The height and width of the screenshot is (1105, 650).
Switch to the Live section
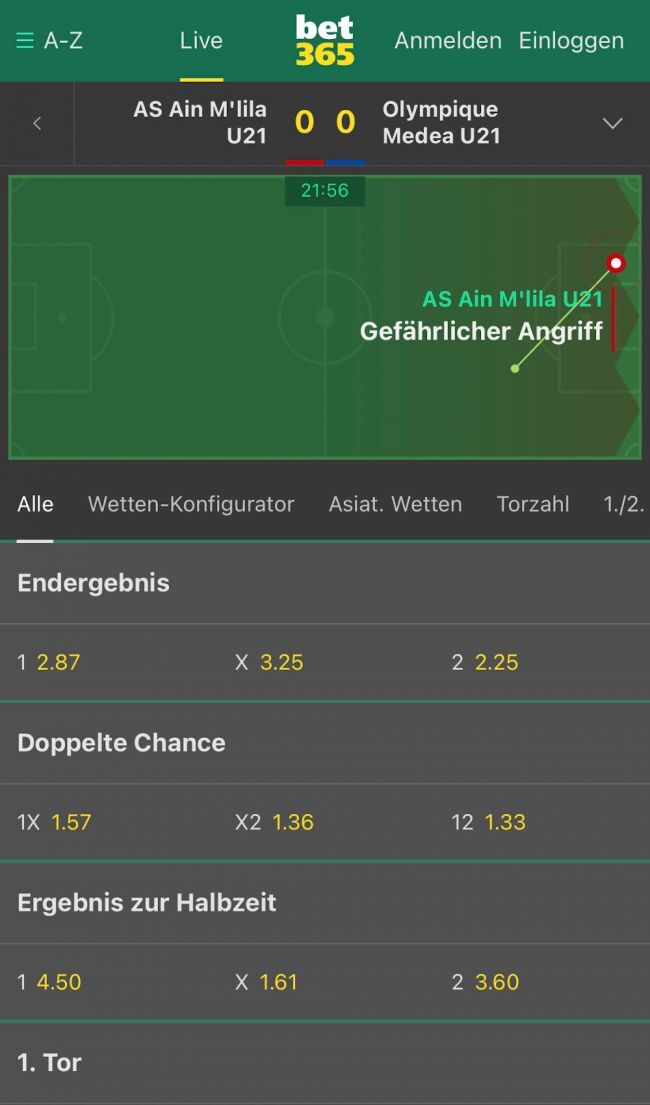201,41
